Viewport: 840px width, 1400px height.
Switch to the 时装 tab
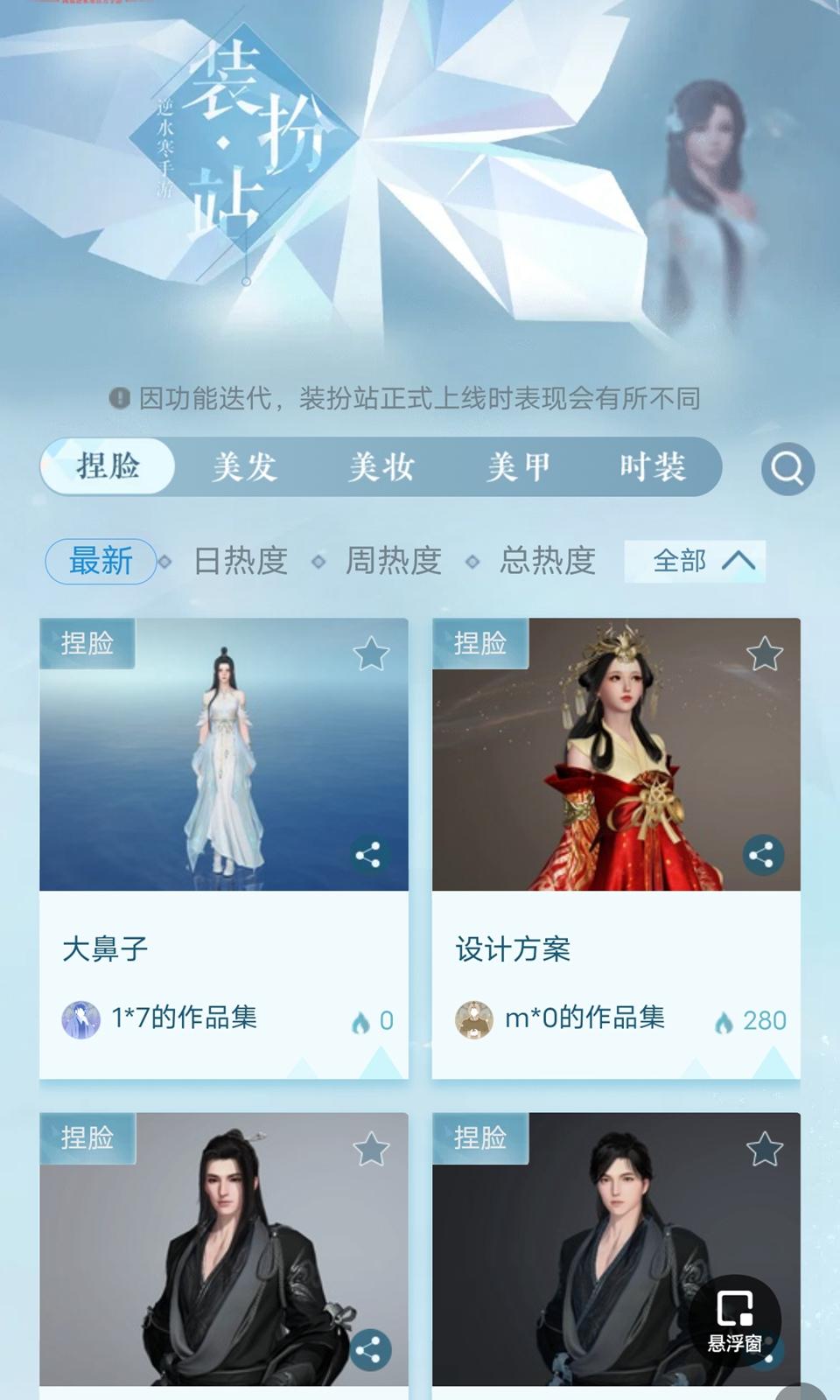(x=653, y=467)
